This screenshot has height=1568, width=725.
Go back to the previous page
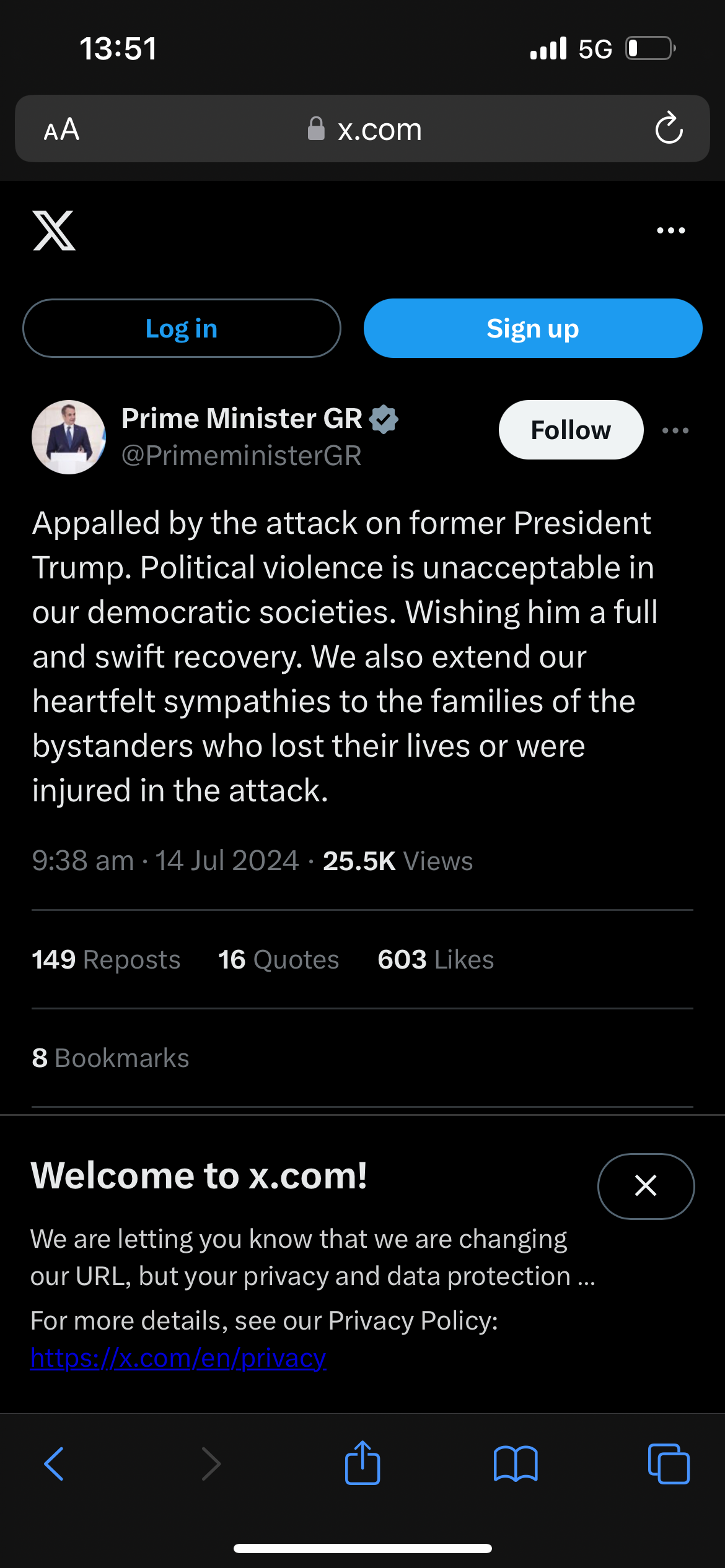click(54, 1464)
